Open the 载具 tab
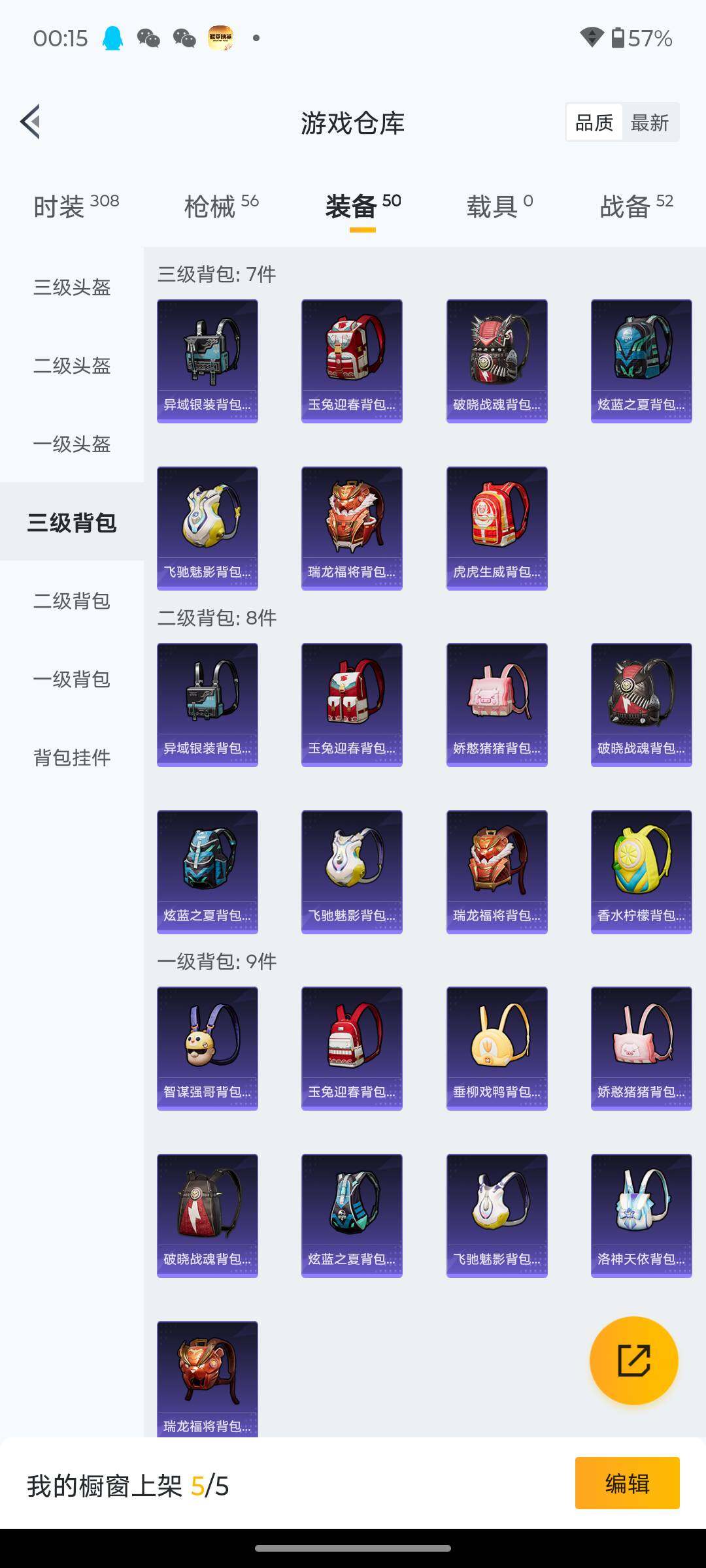The height and width of the screenshot is (1568, 706). click(499, 206)
